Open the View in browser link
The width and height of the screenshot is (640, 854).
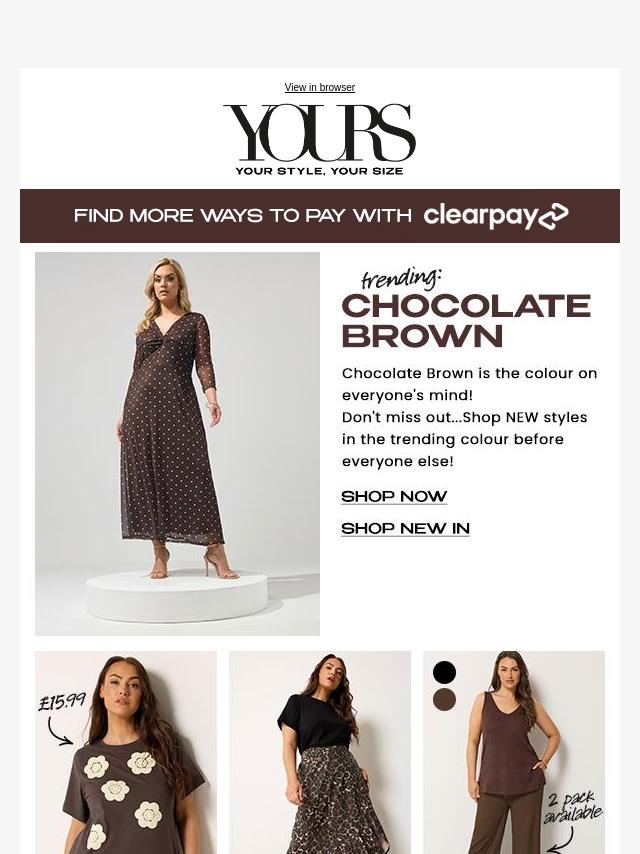click(x=319, y=88)
